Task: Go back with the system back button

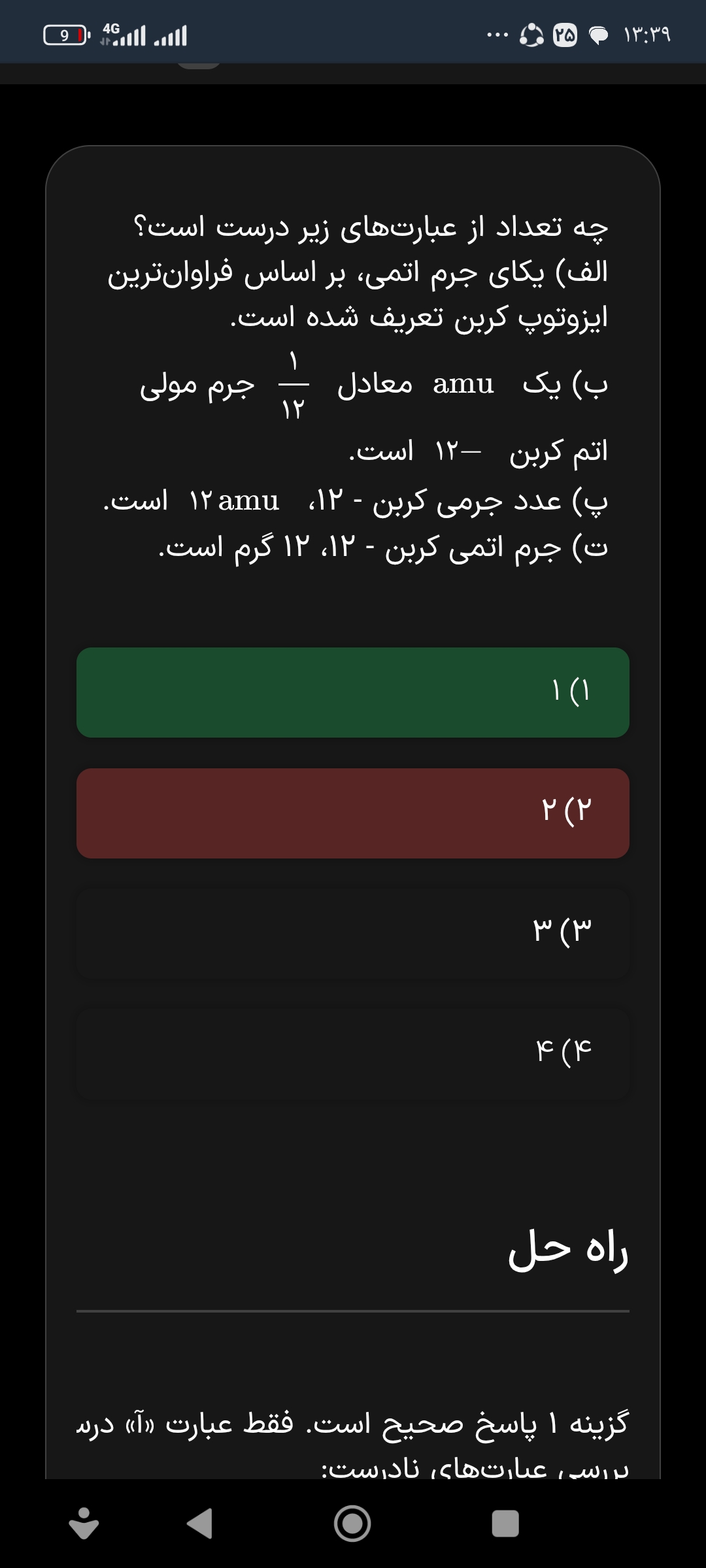Action: point(200,1524)
